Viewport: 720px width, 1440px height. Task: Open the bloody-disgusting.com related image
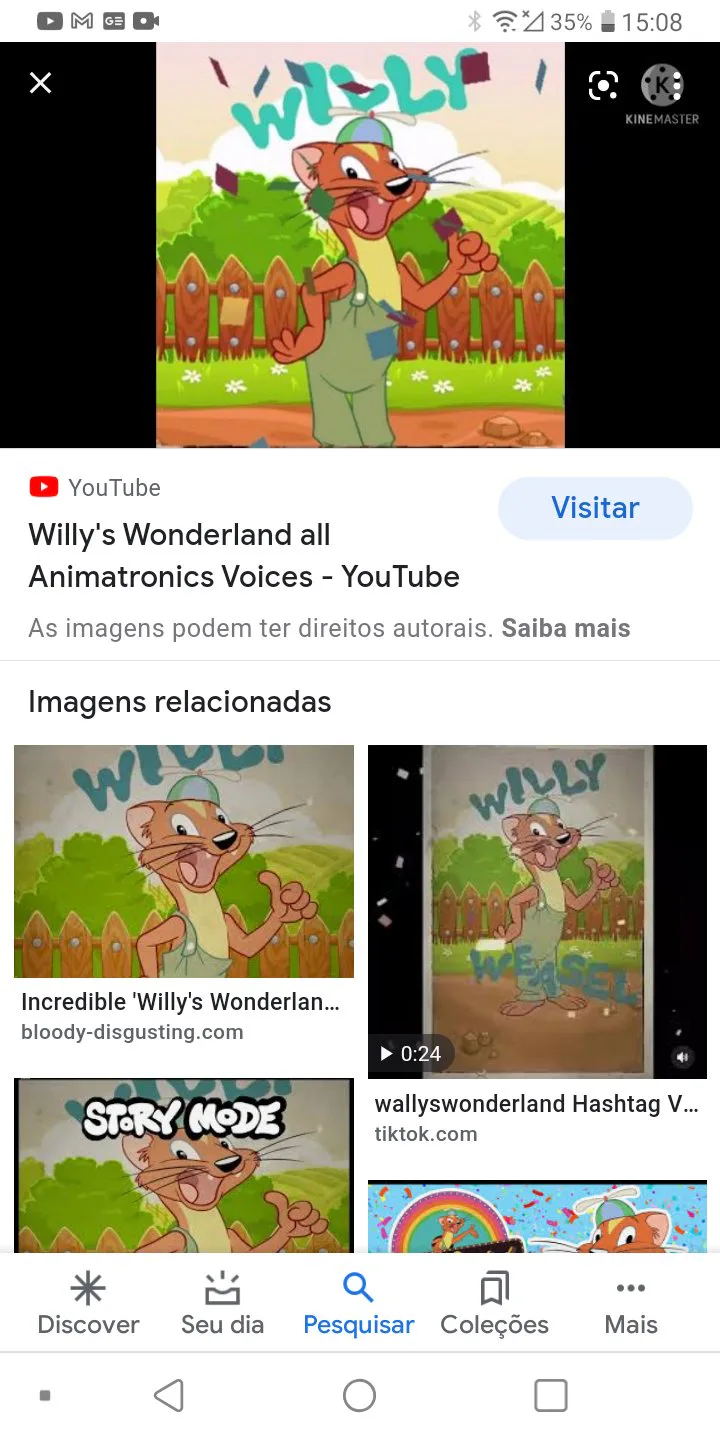[x=184, y=862]
